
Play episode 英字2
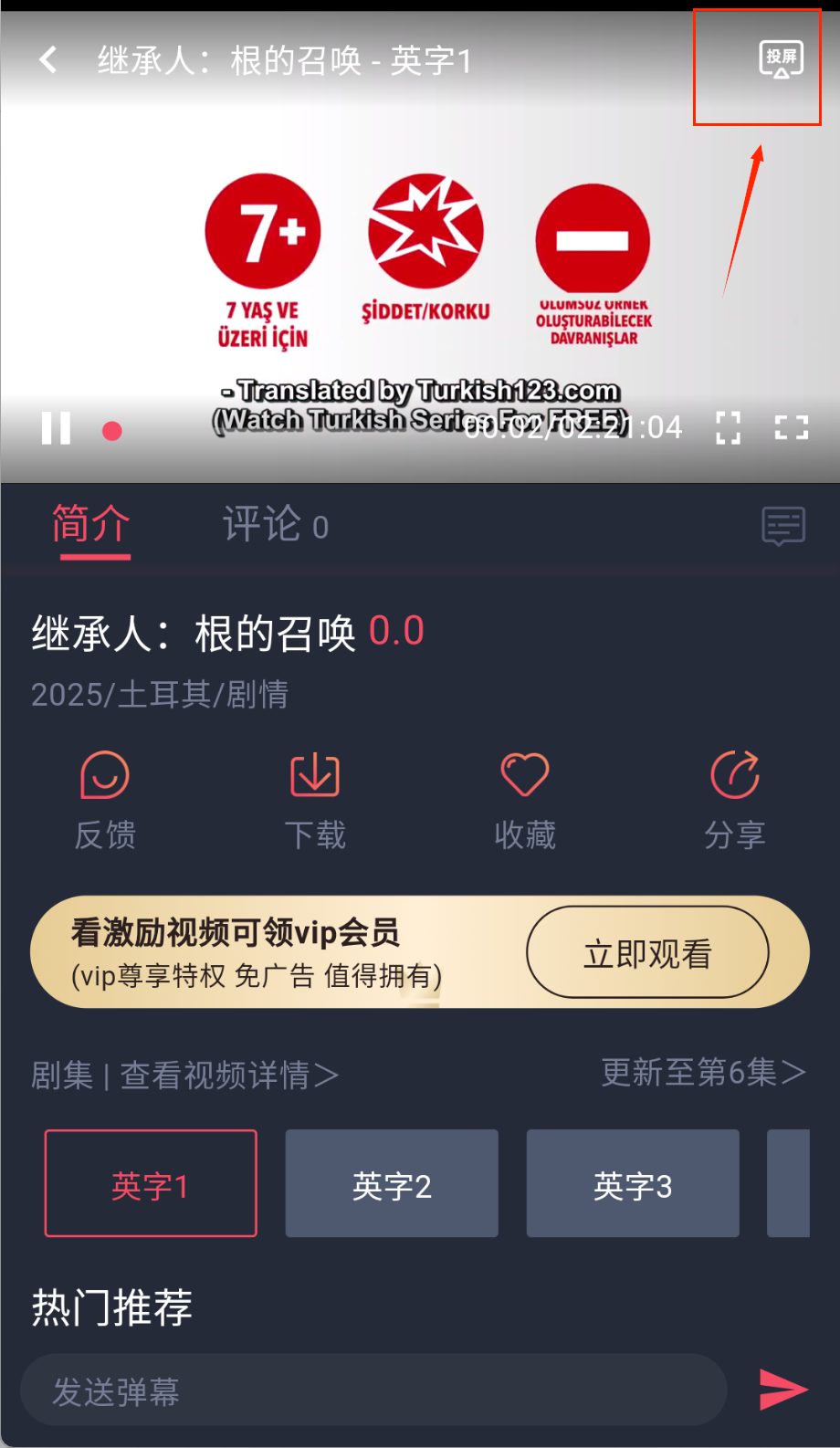(x=392, y=1183)
